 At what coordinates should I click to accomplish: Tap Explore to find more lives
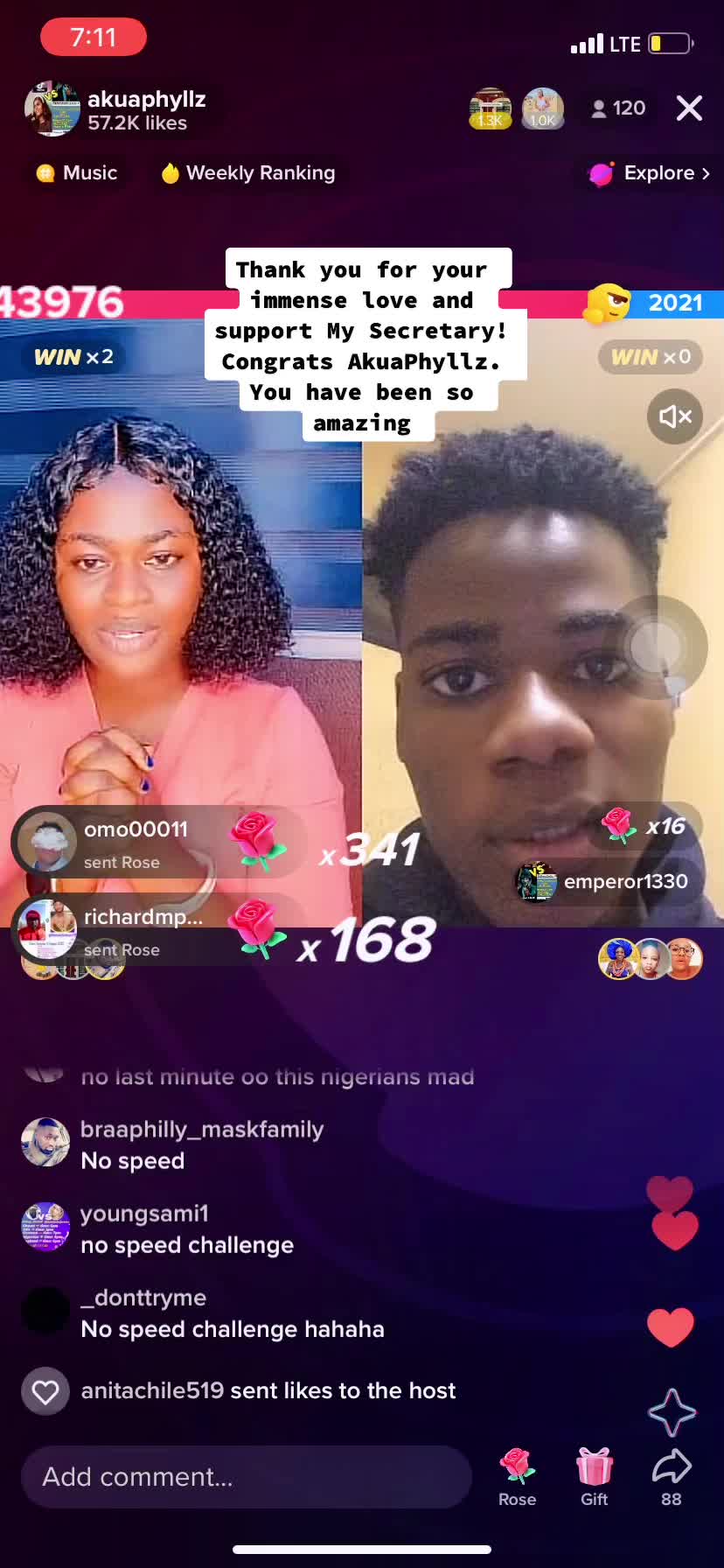650,173
